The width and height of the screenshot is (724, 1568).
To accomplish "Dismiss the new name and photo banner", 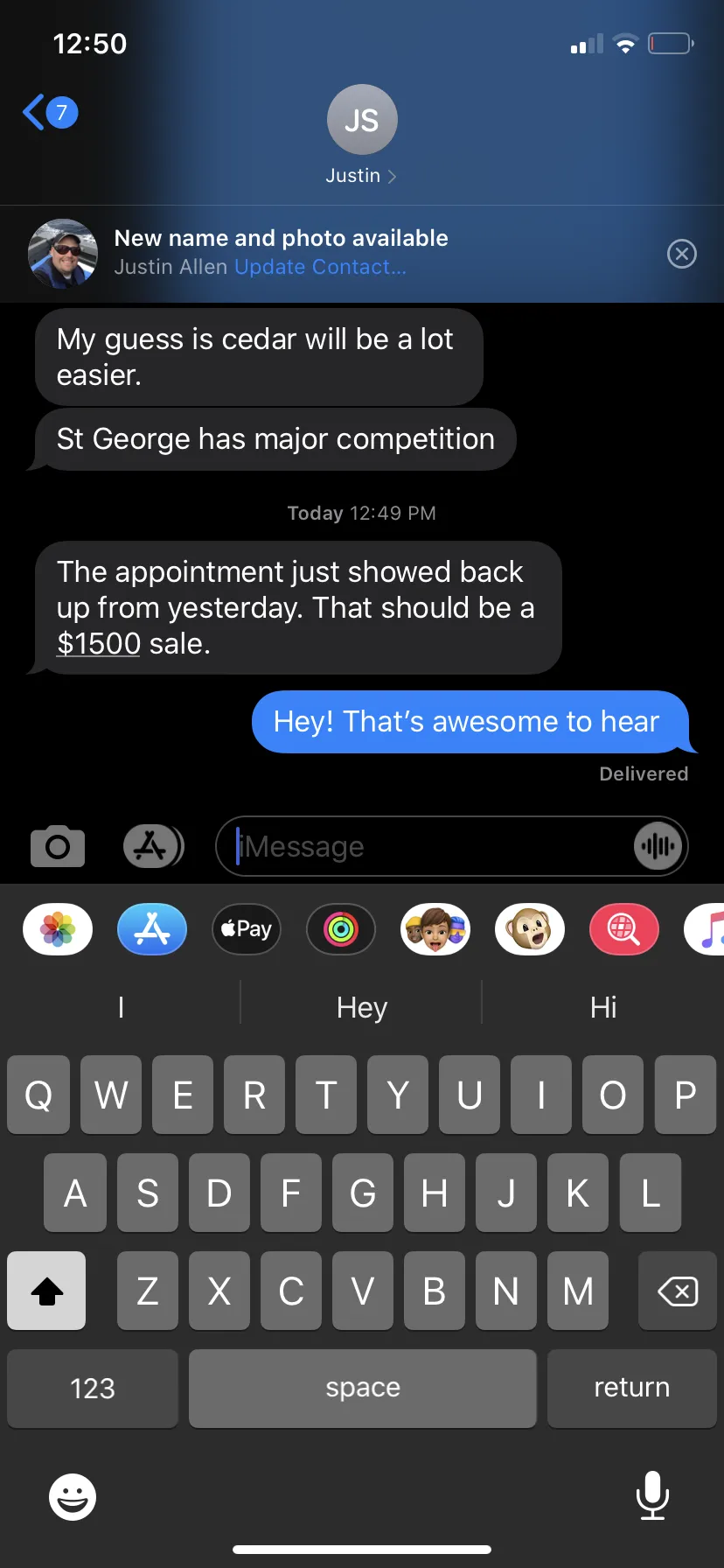I will point(681,254).
